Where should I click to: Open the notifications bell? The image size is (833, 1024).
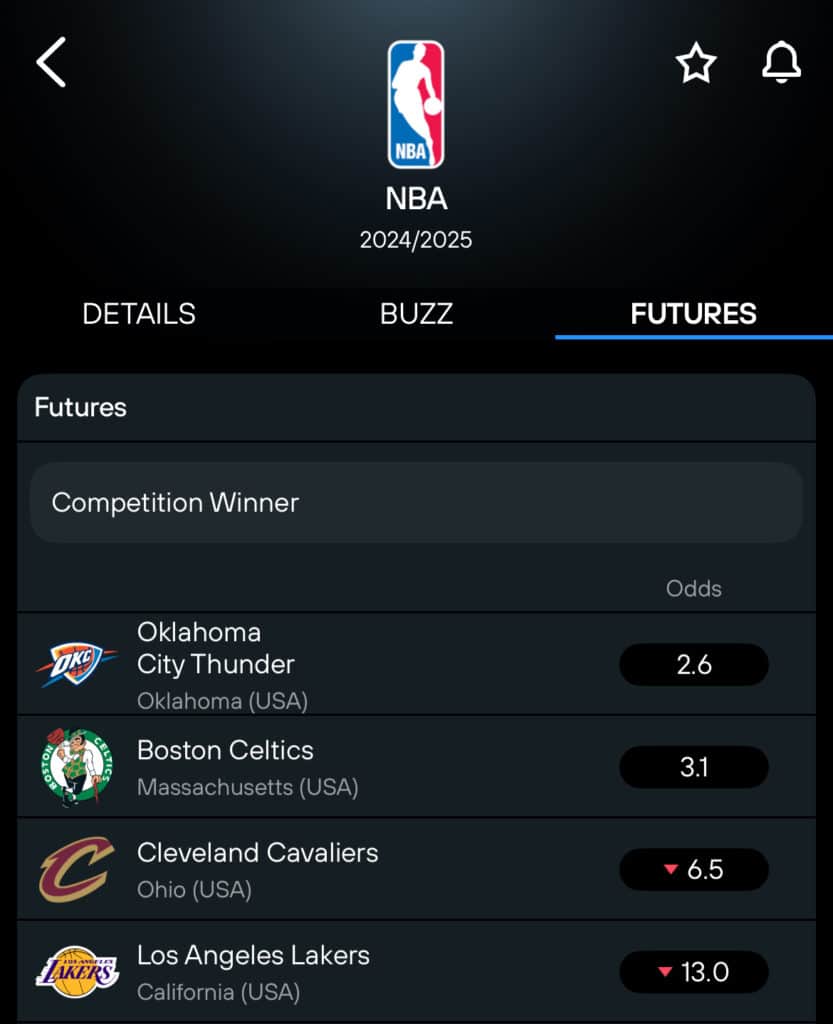tap(781, 63)
